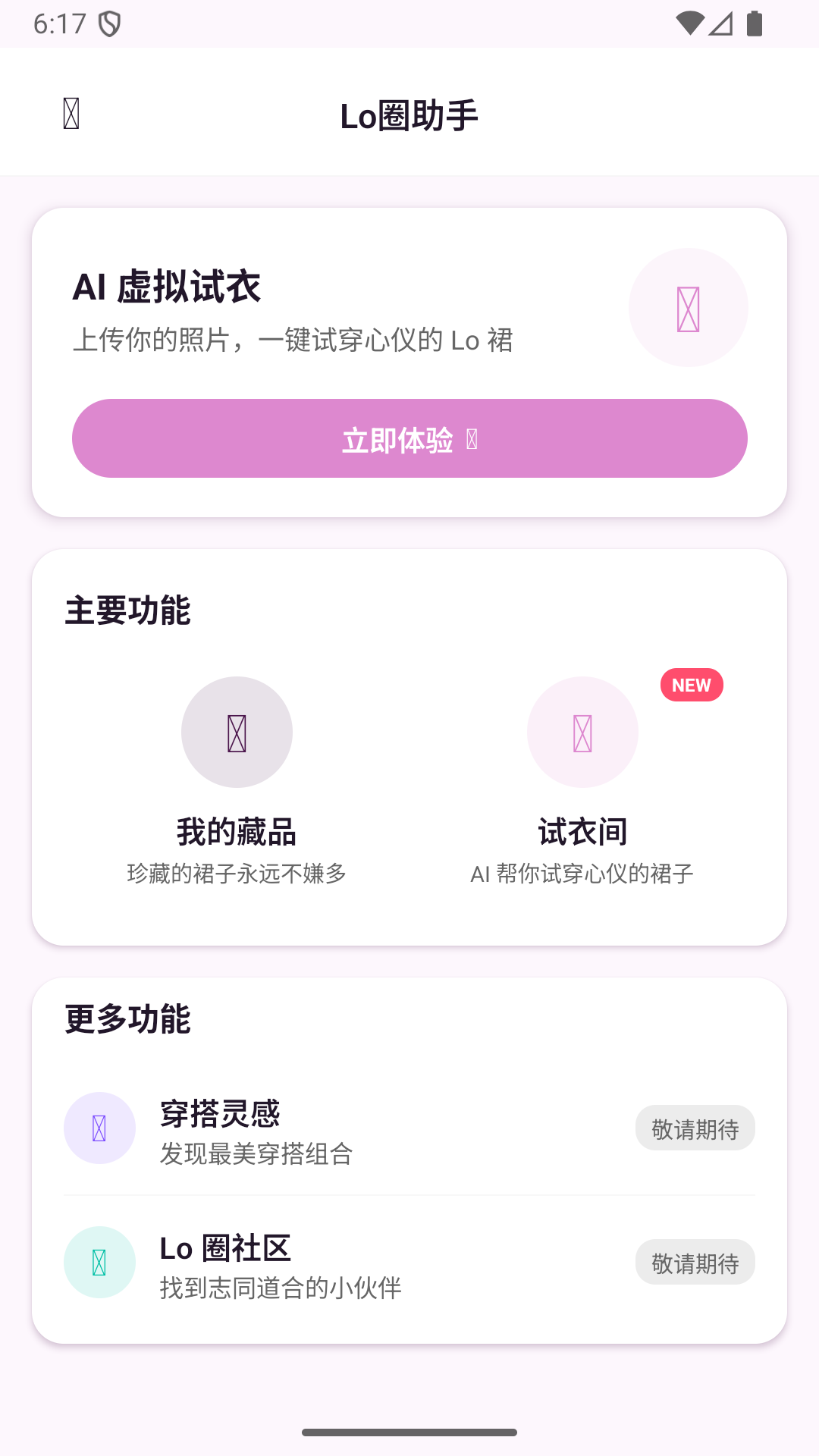The width and height of the screenshot is (819, 1456).
Task: Click the 敬请期待 label next to 穿搭灵感
Action: click(695, 1128)
